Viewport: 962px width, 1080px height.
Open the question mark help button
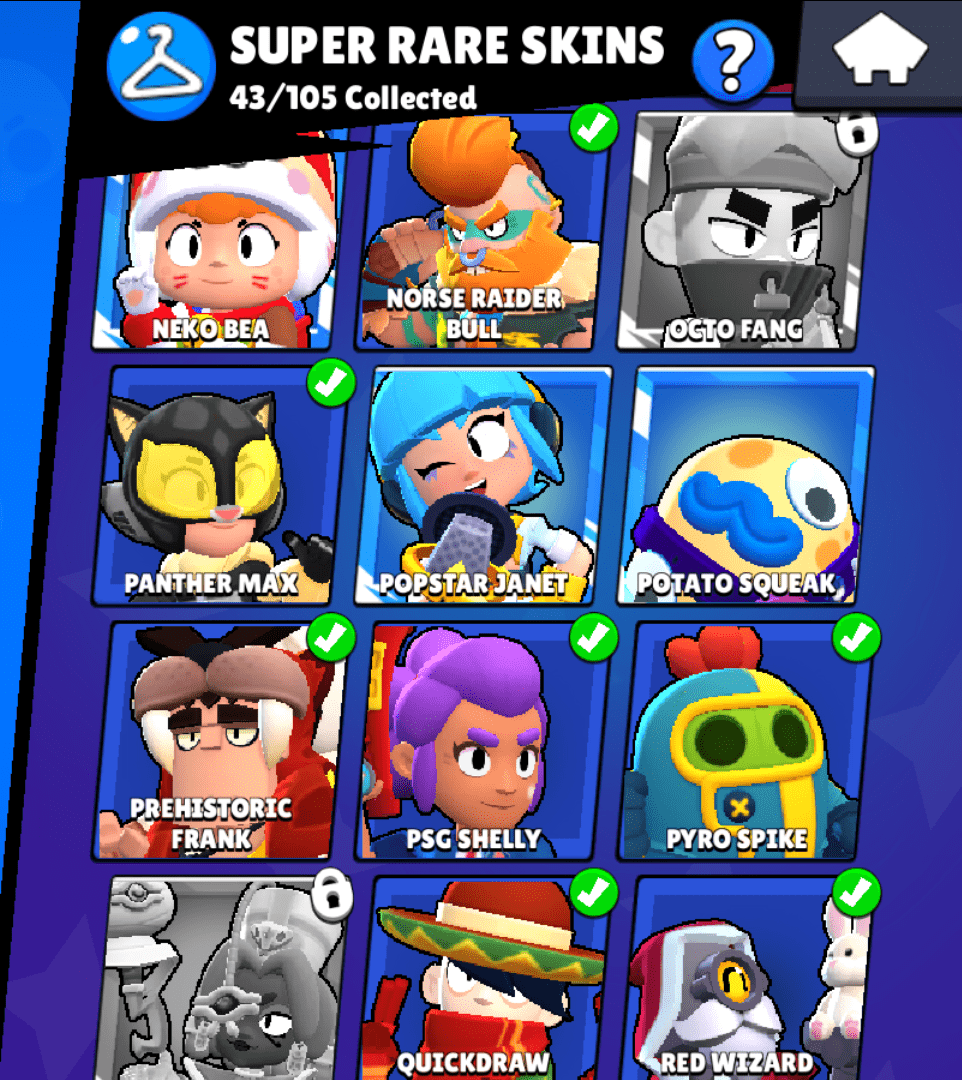pyautogui.click(x=733, y=62)
